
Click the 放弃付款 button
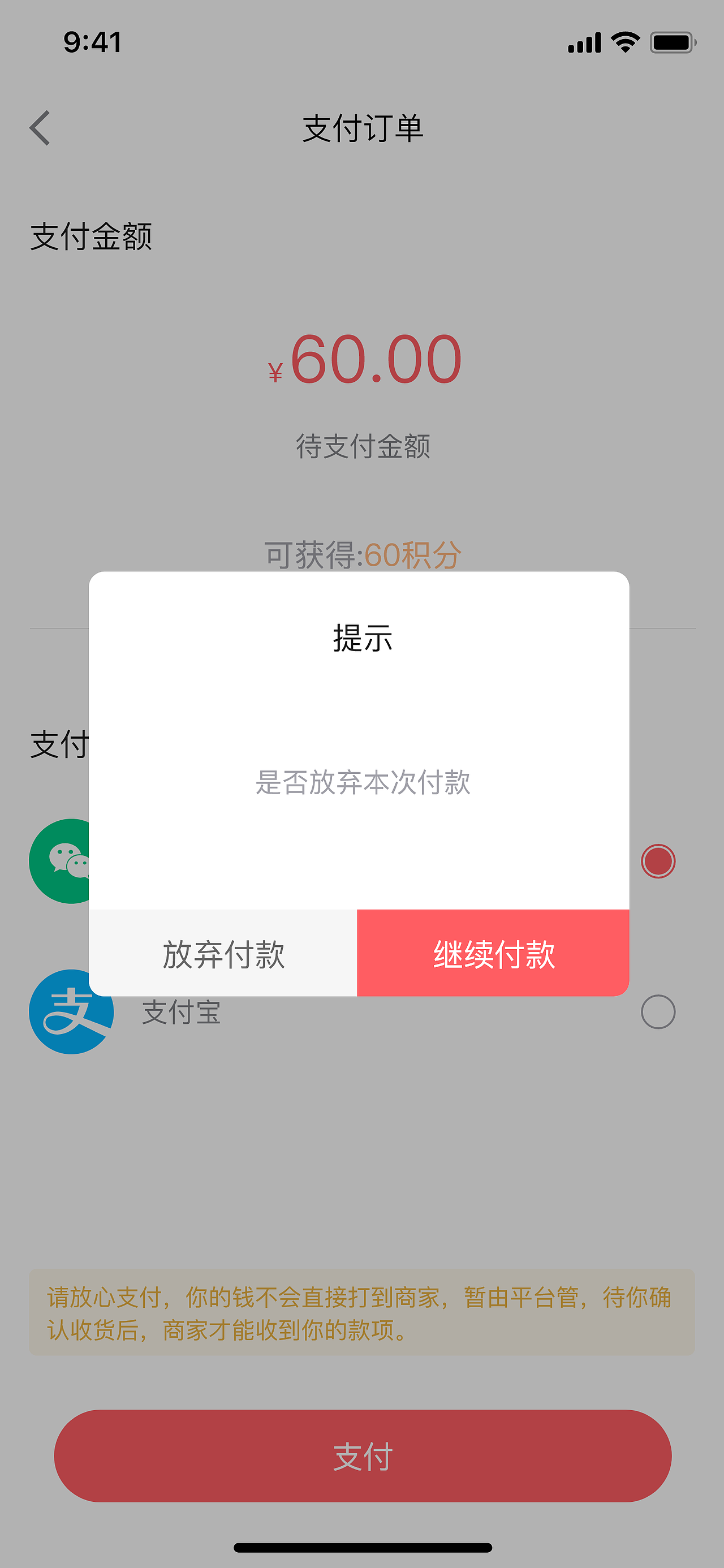[x=223, y=954]
